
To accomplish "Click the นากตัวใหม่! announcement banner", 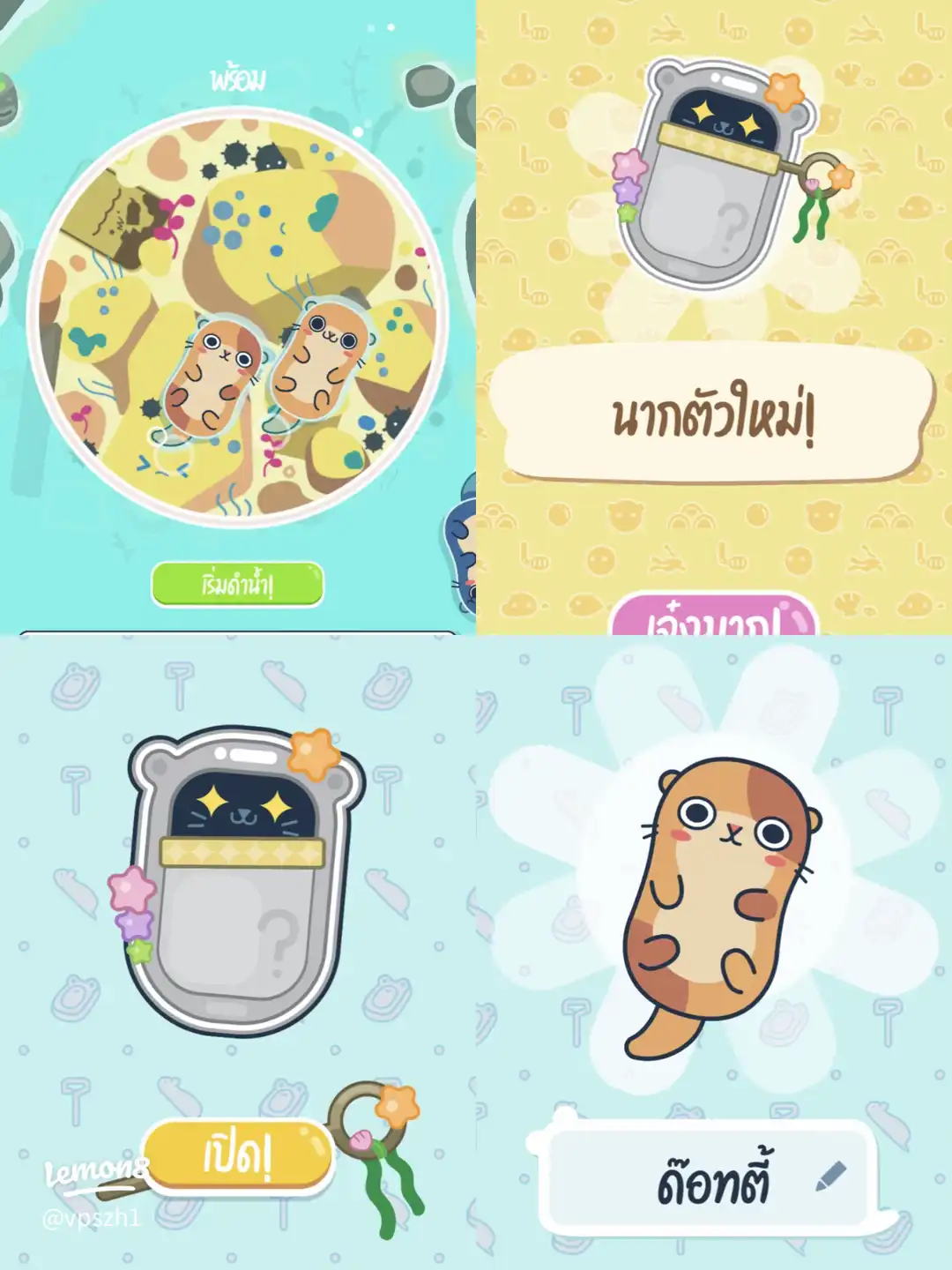I will (714, 415).
